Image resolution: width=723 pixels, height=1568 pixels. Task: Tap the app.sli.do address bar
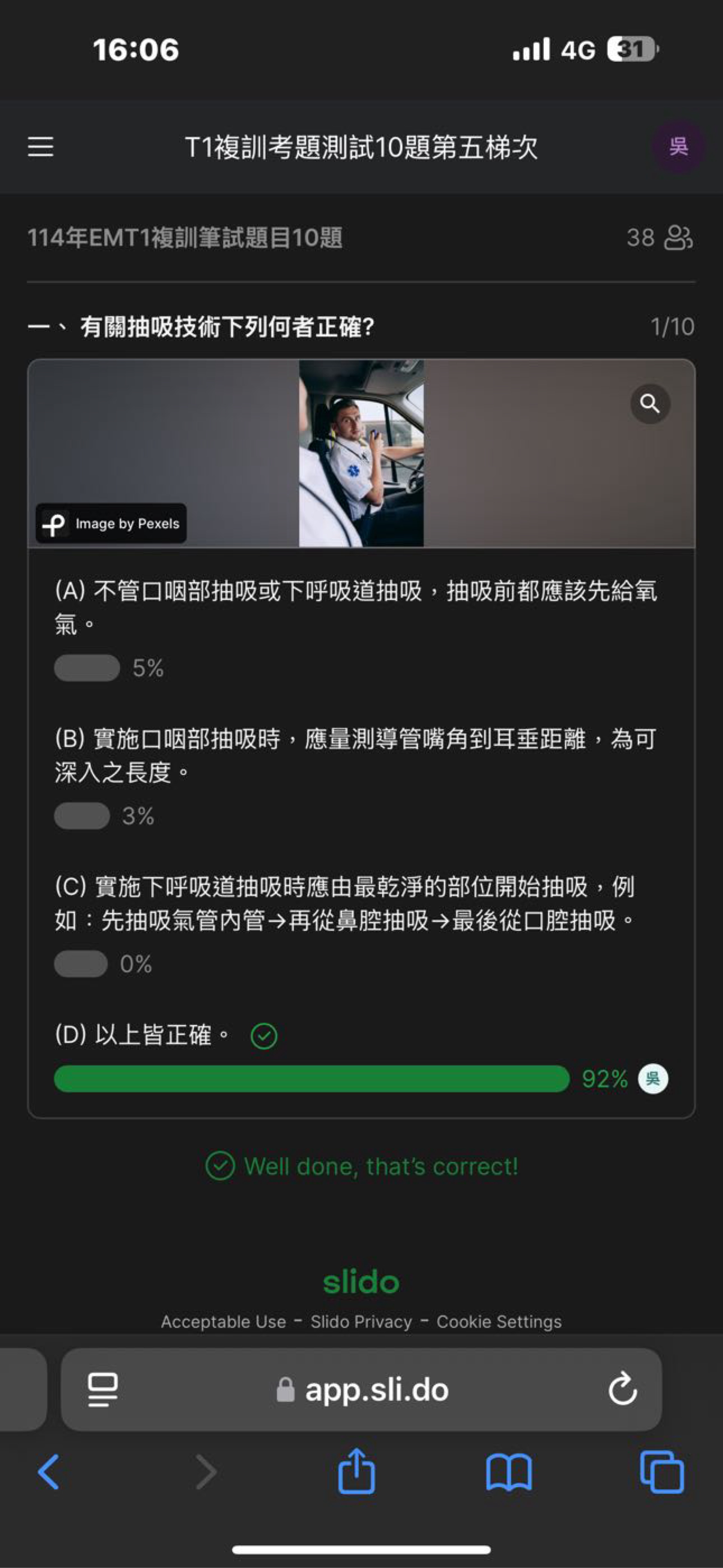pyautogui.click(x=361, y=1390)
